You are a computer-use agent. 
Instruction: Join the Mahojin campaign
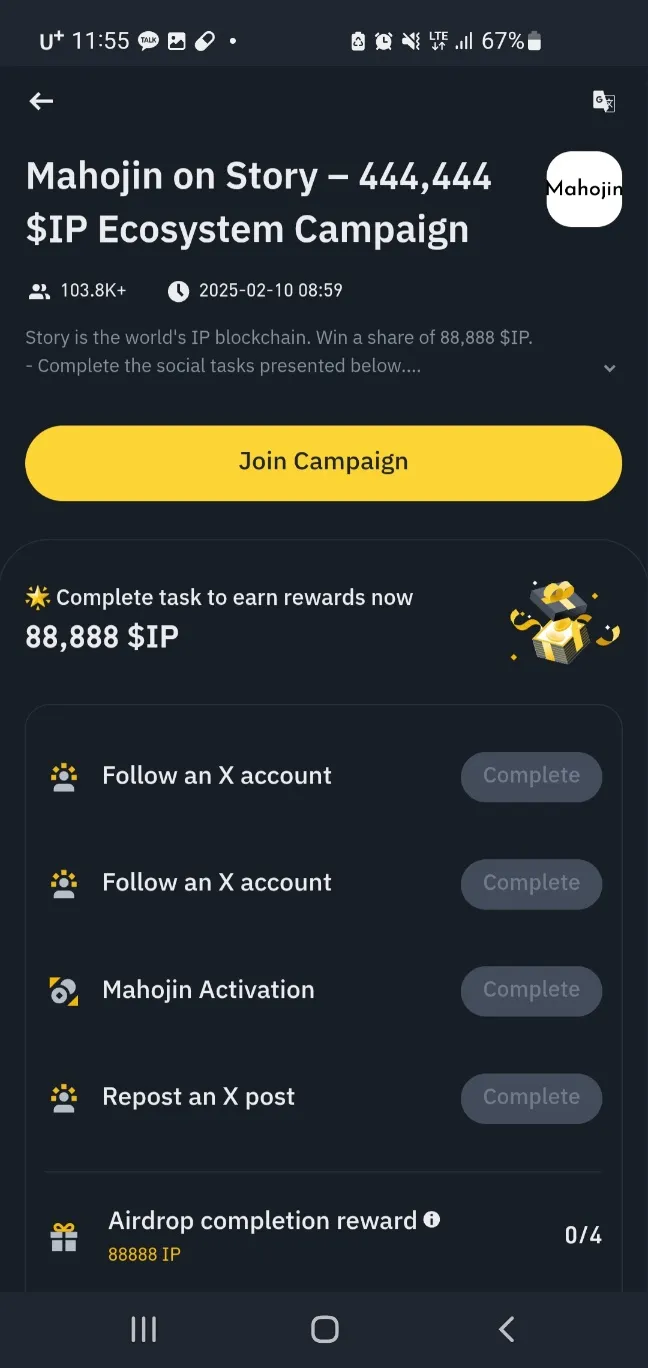pos(323,462)
